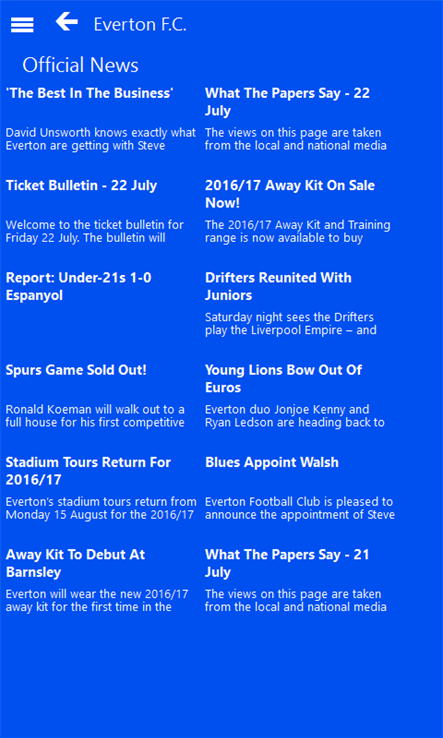Read What The Papers Say - 21 July
This screenshot has height=738, width=443.
pos(287,563)
